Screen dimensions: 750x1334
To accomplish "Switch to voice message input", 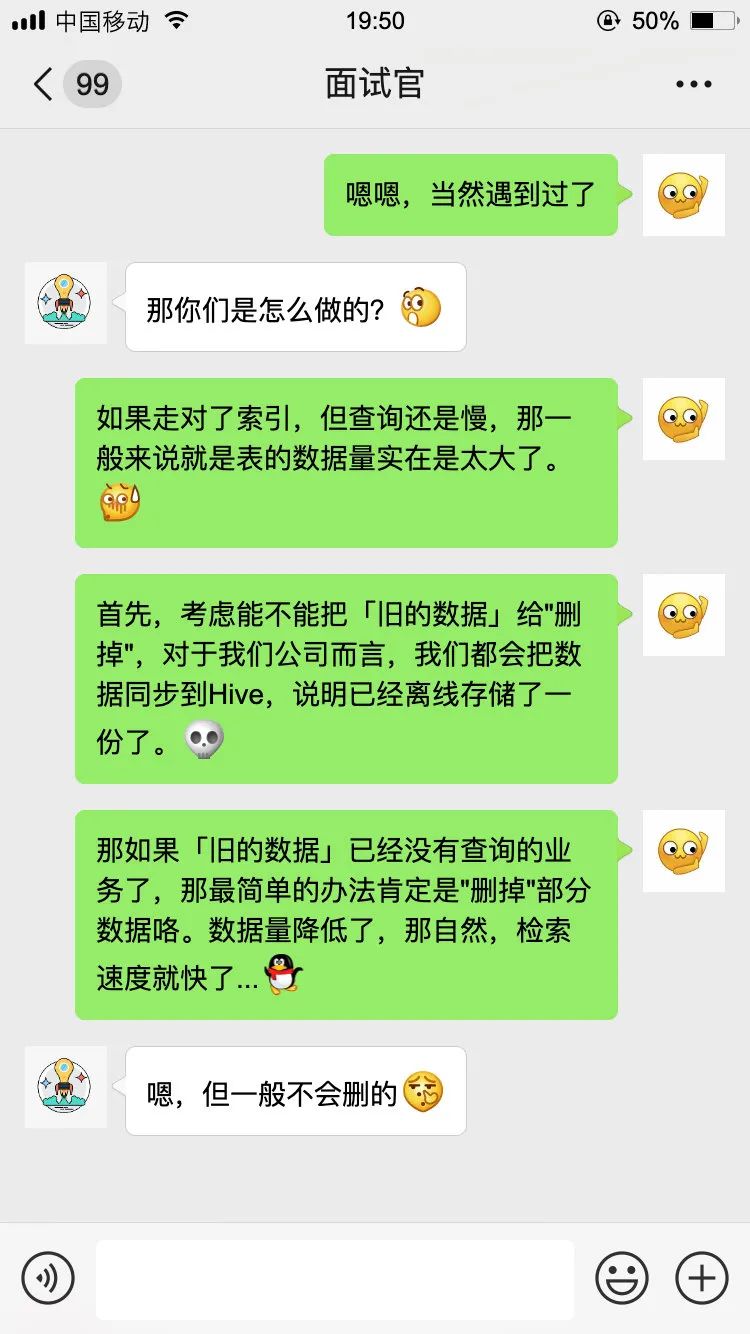I will click(48, 1278).
